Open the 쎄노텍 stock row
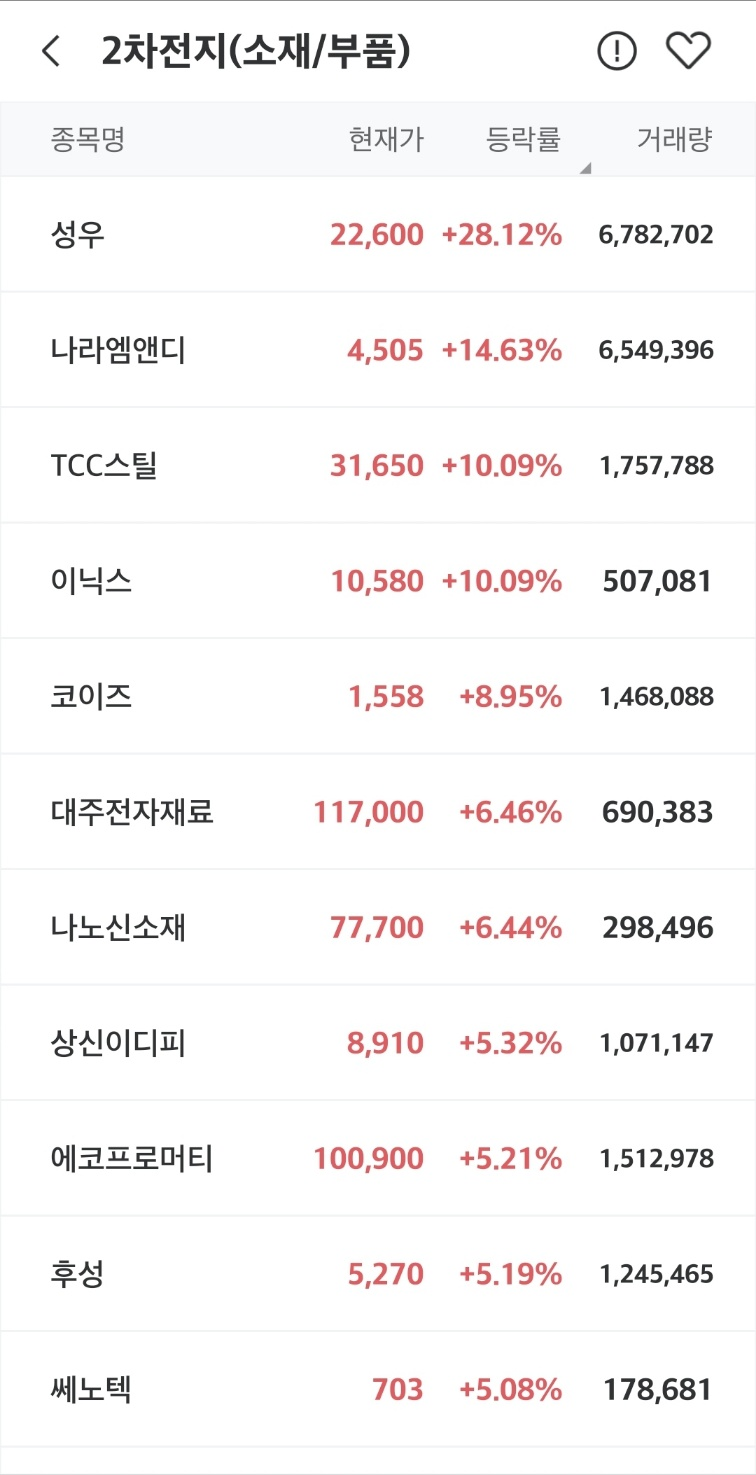Viewport: 756px width, 1475px height. tap(378, 1390)
